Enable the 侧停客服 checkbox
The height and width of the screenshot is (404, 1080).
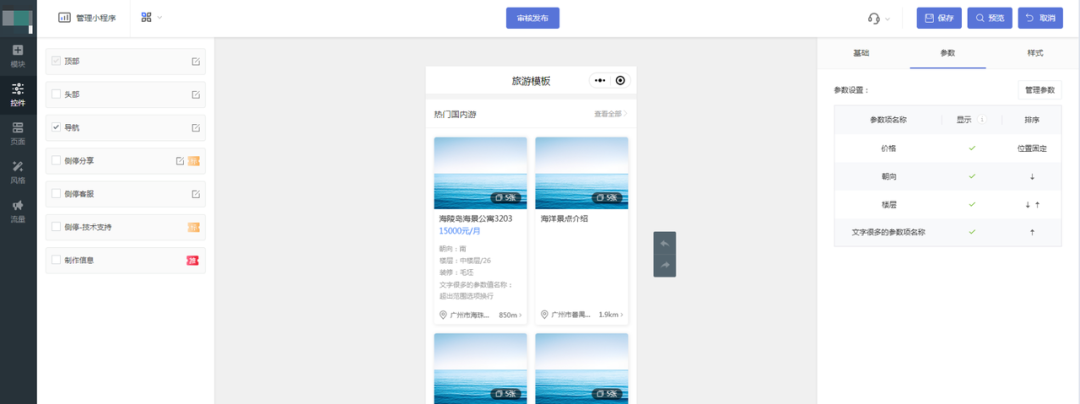(56, 194)
